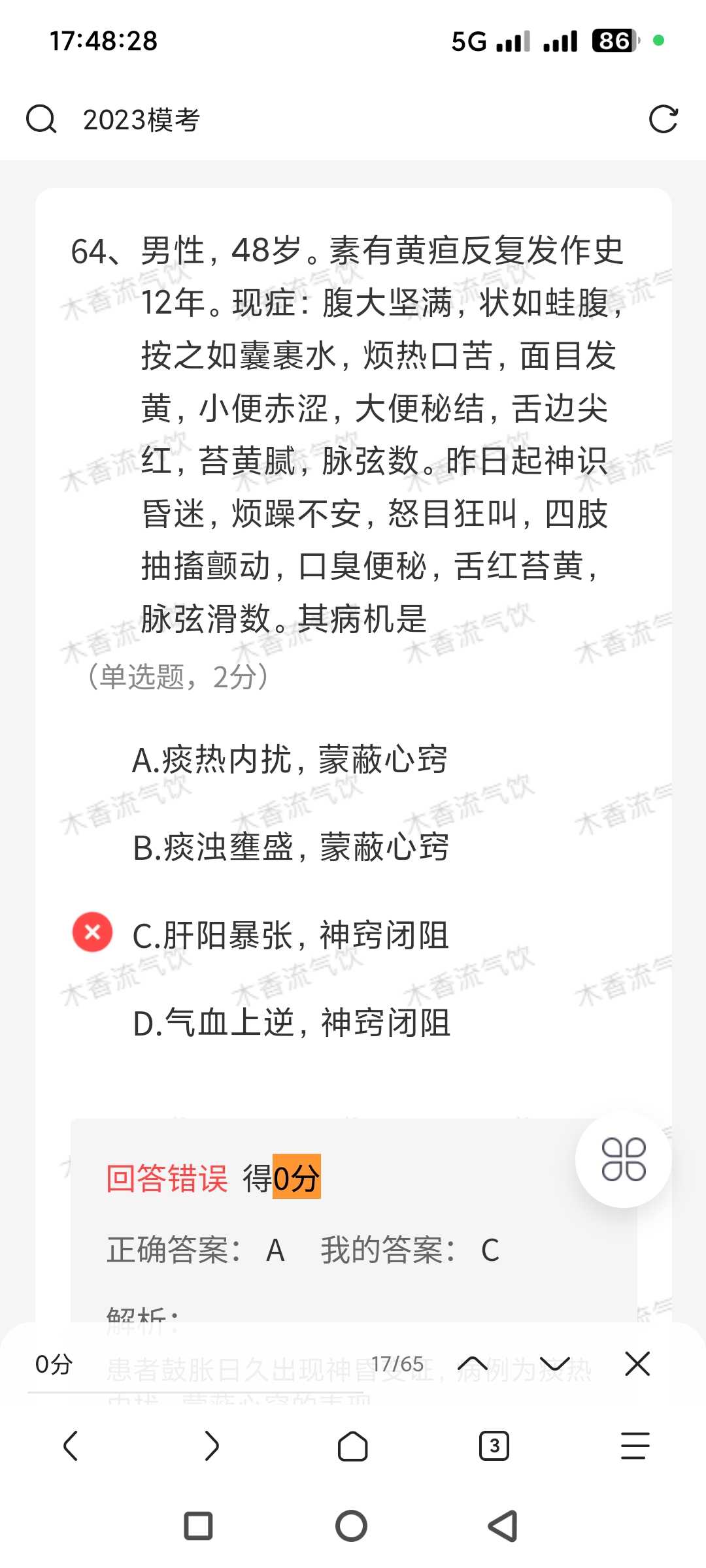This screenshot has height=1568, width=706.
Task: Select option B 痰浊壅盛，蒙蔽心窍
Action: tap(291, 848)
